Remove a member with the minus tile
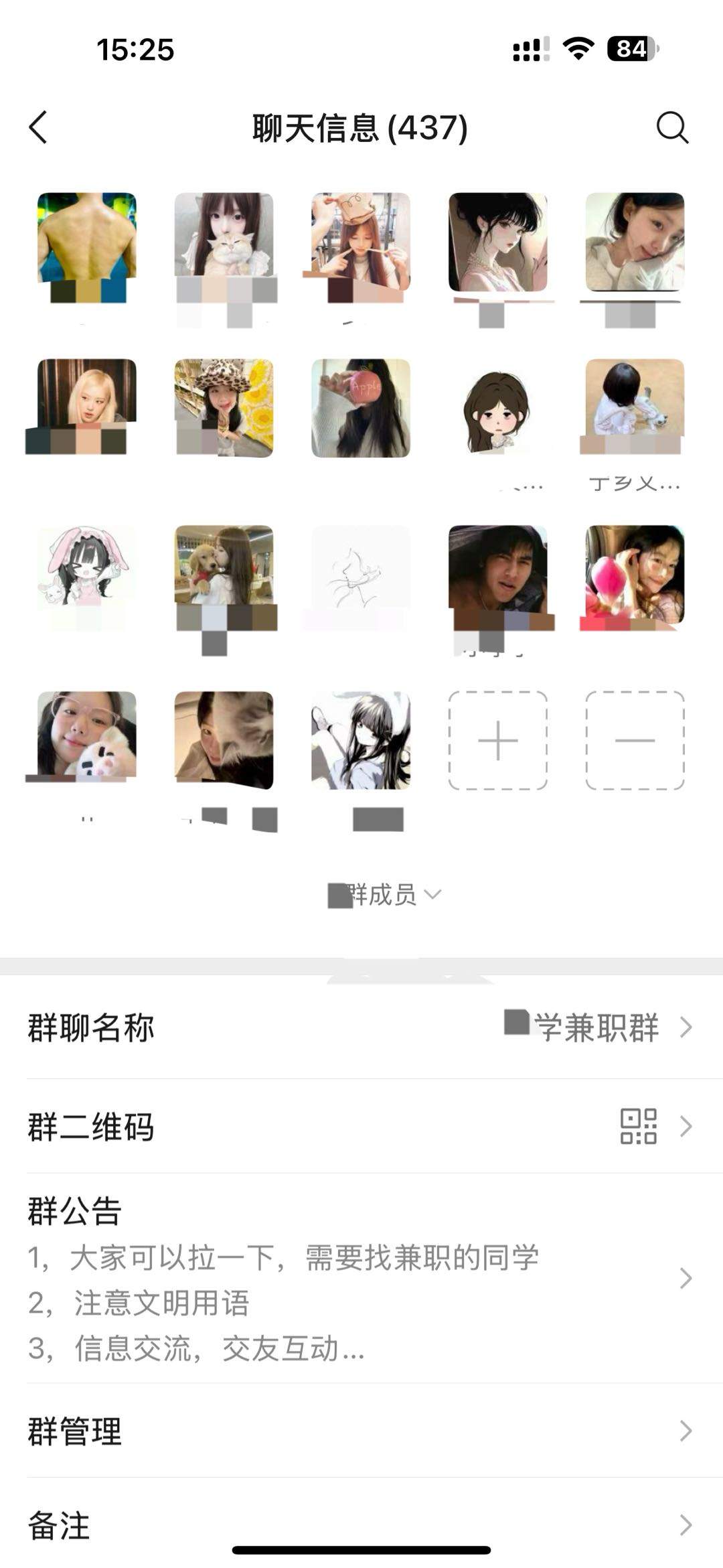Viewport: 723px width, 1568px height. click(x=635, y=741)
